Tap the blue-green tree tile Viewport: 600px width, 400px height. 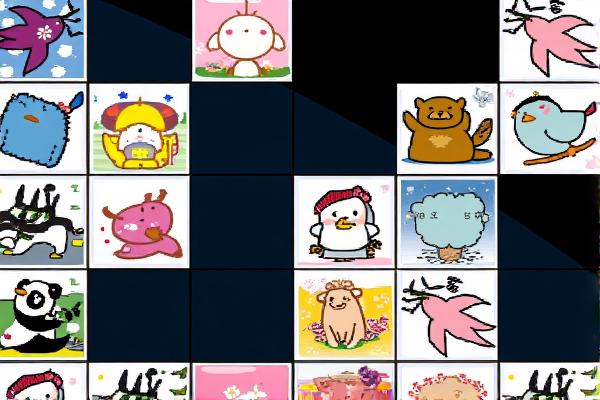coord(446,221)
